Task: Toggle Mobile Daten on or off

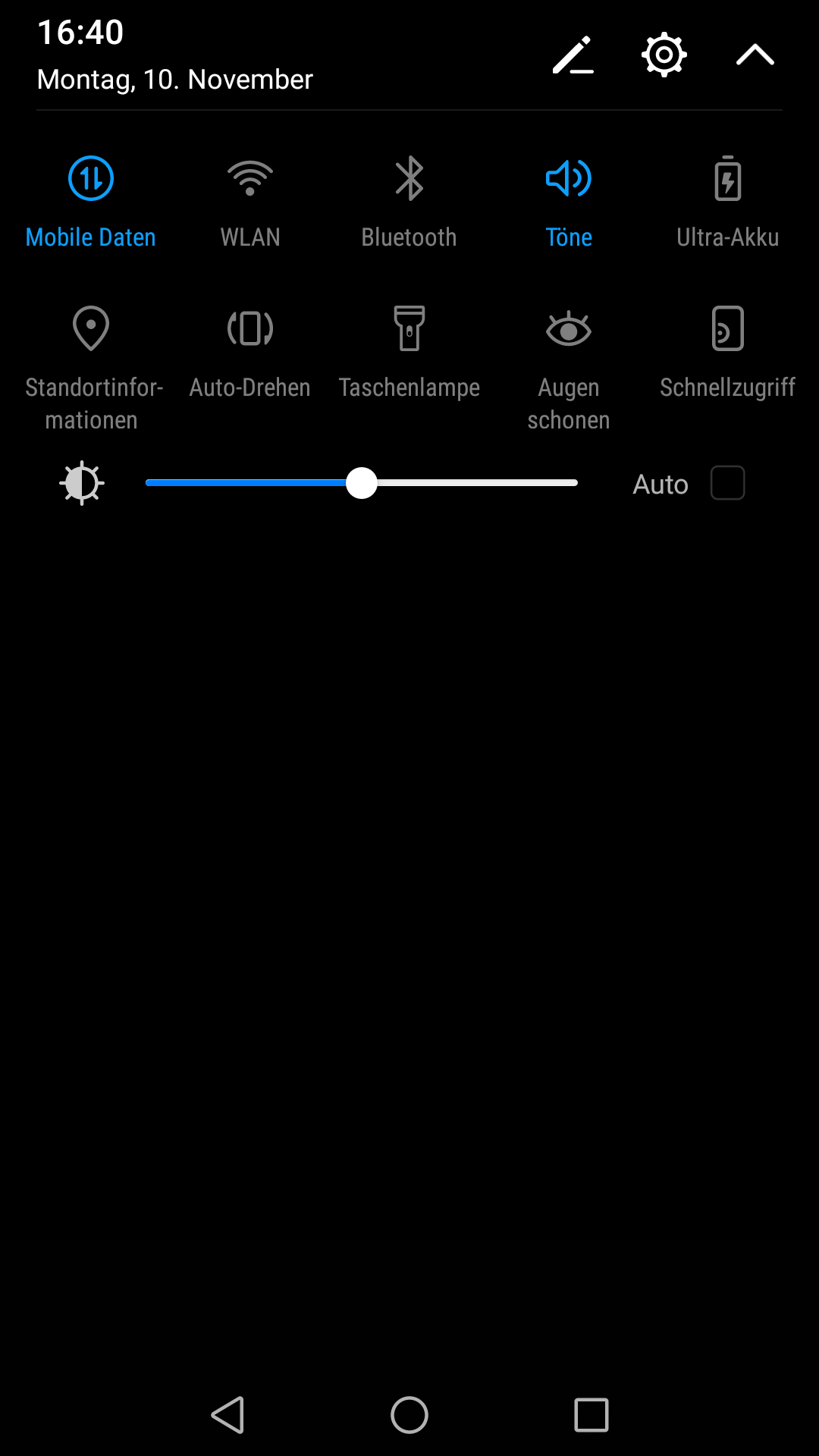Action: pyautogui.click(x=90, y=199)
